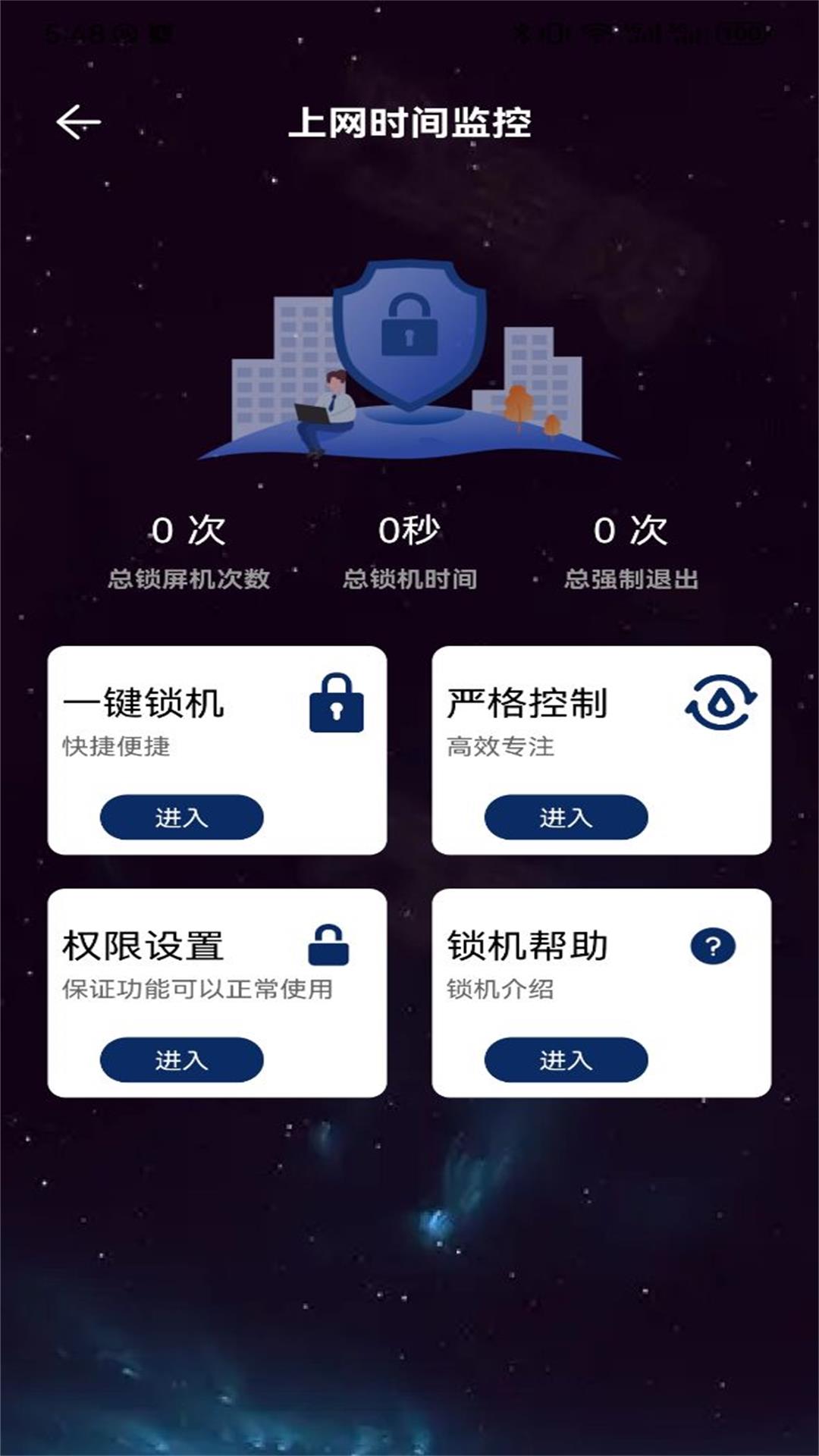Screen dimensions: 819x1456
Task: Tap 进入 under 一键锁机
Action: pyautogui.click(x=181, y=817)
